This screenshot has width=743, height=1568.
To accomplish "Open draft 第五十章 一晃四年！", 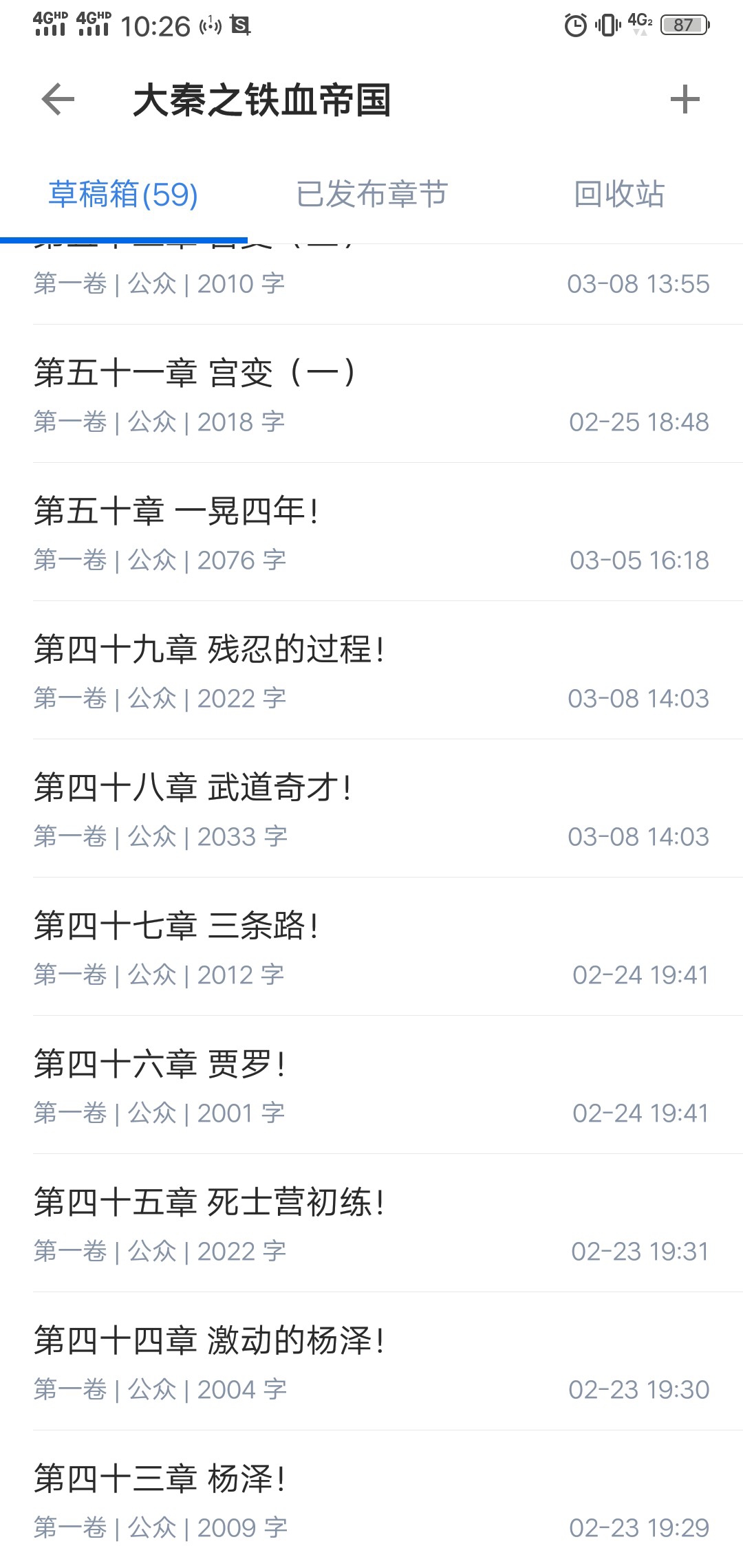I will tap(371, 532).
